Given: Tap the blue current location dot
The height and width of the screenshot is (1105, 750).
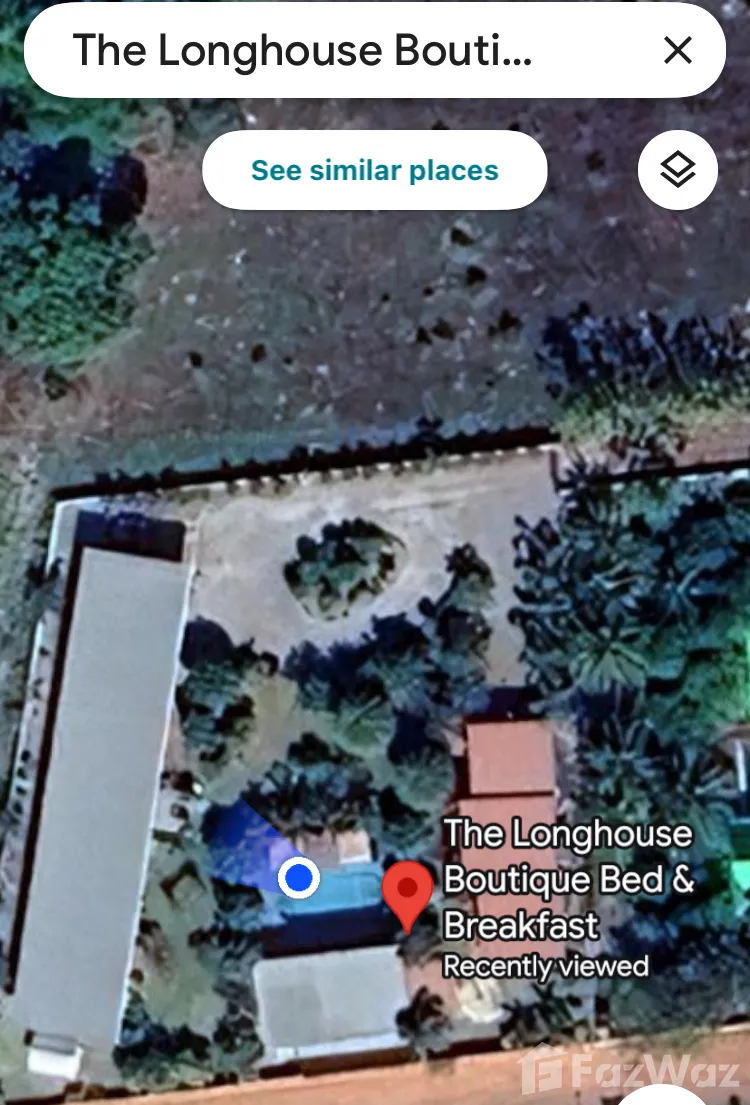Looking at the screenshot, I should click(x=298, y=878).
